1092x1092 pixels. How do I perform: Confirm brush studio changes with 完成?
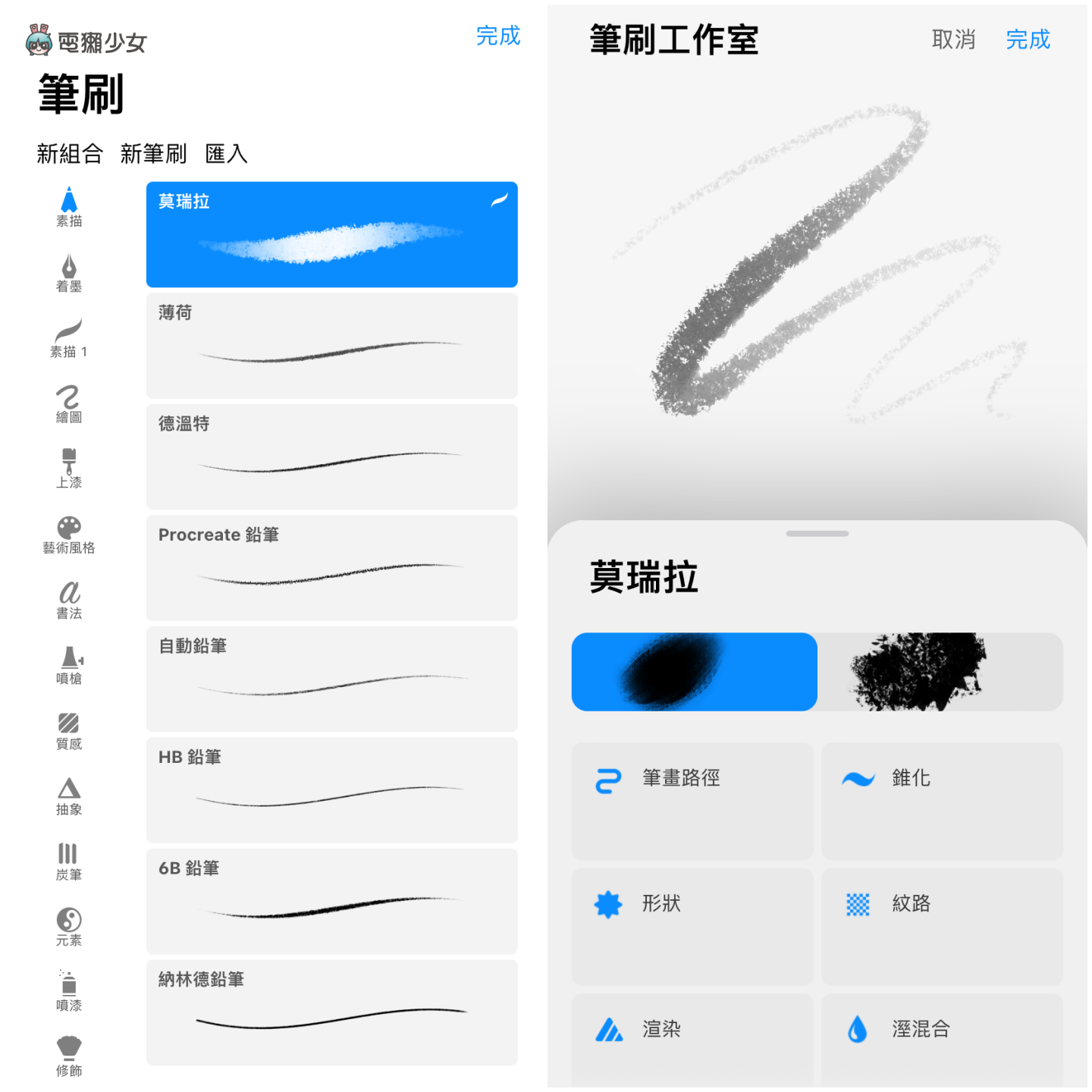pos(1028,39)
